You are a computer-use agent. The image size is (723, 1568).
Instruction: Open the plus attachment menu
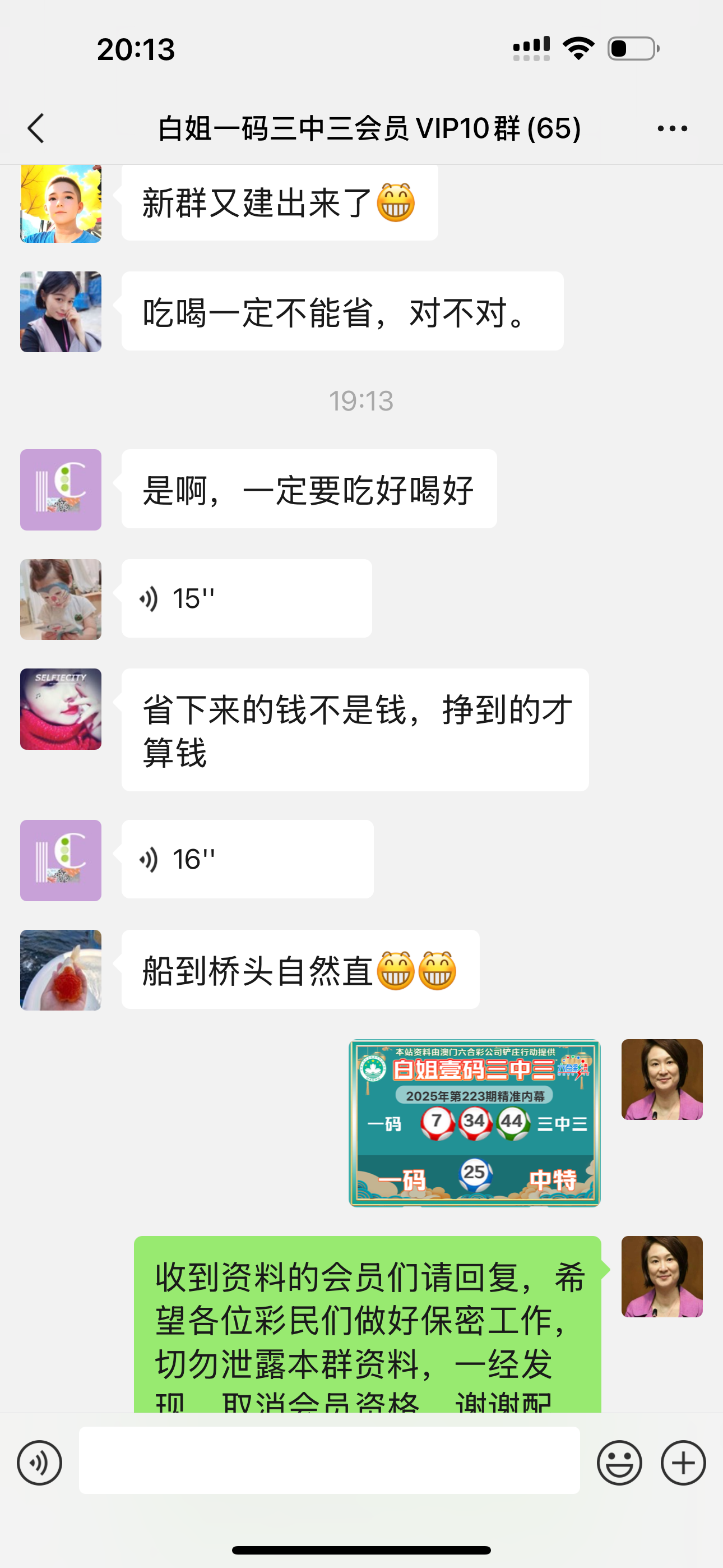click(683, 1463)
